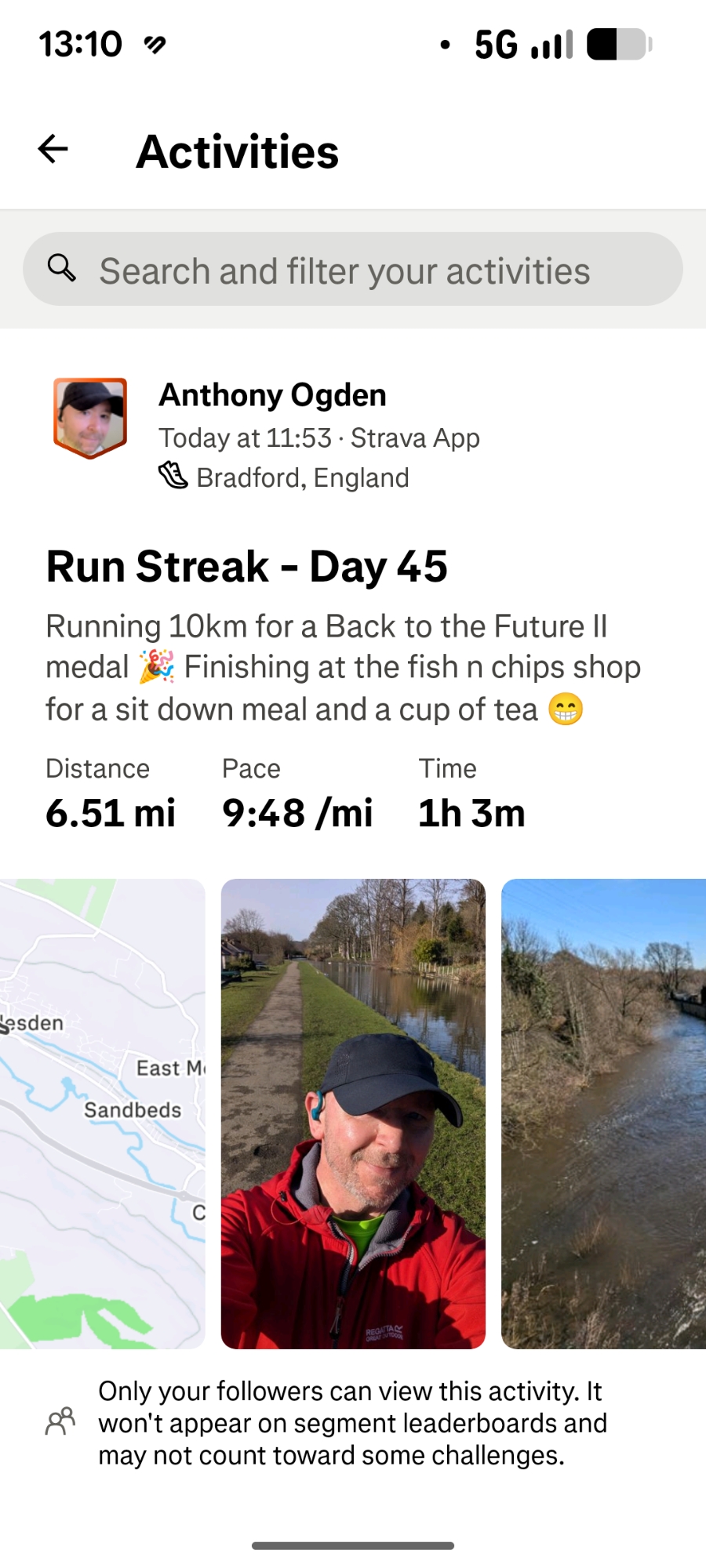This screenshot has height=1568, width=706.
Task: View the route map thumbnail
Action: 102,1113
